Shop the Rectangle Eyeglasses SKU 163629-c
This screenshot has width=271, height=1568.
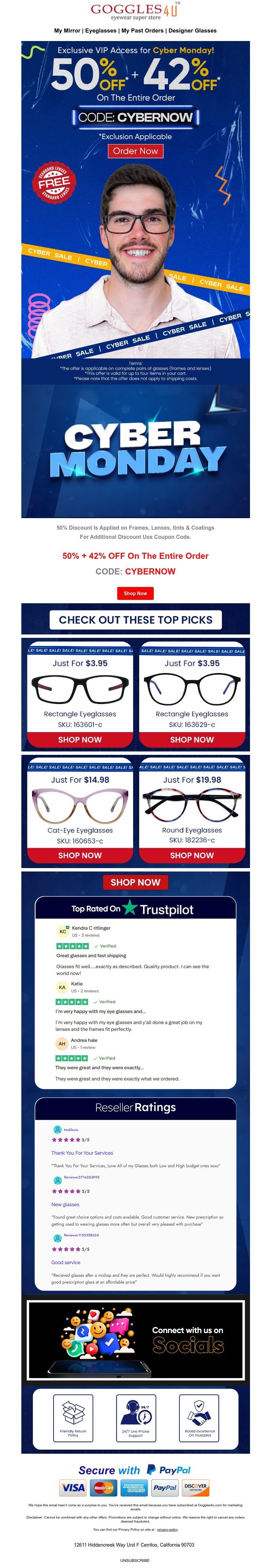click(191, 739)
